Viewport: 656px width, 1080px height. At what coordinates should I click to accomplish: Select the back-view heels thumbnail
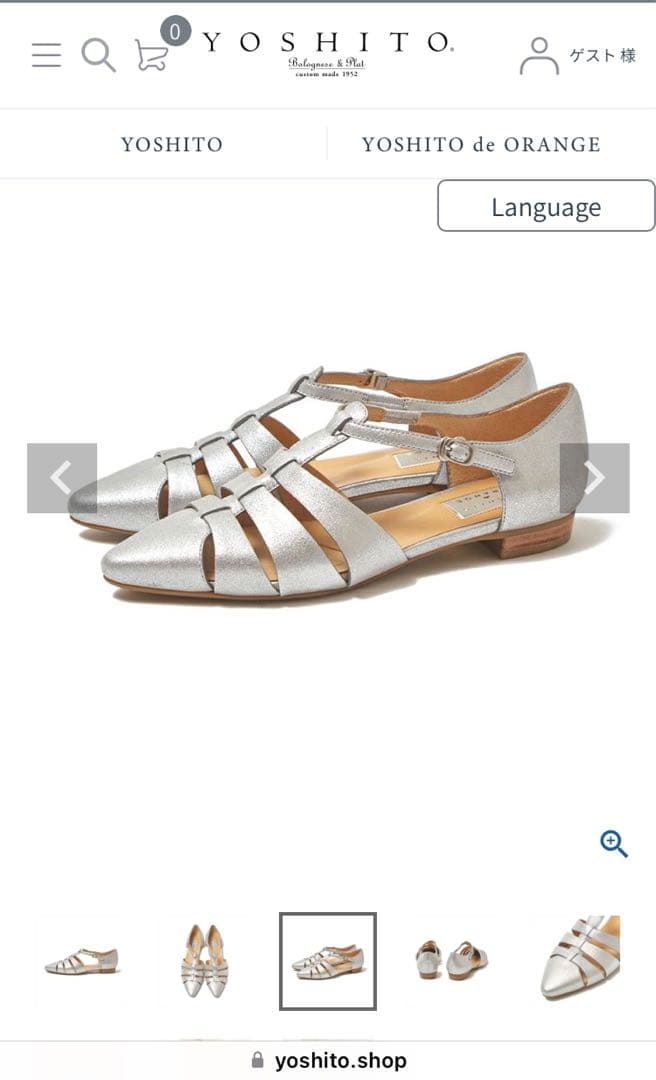click(x=451, y=961)
